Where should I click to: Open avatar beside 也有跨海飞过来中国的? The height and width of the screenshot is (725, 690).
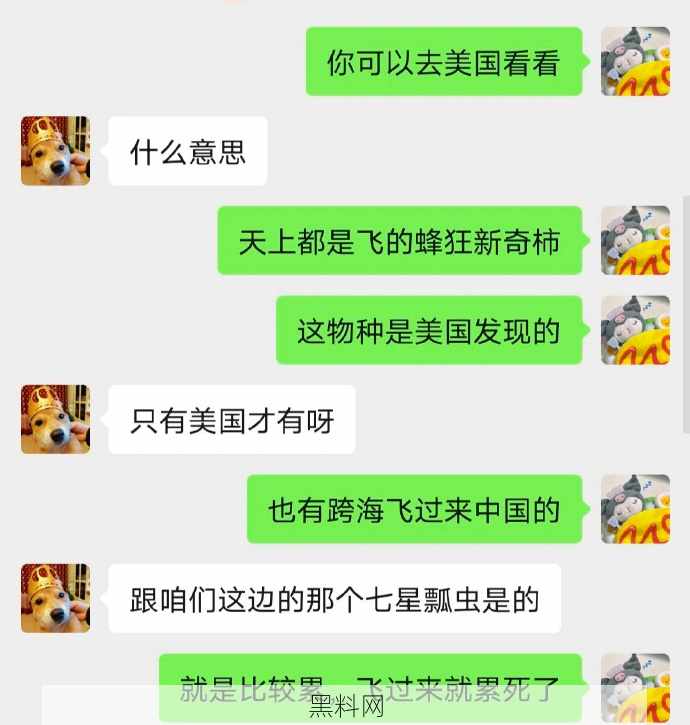(635, 509)
